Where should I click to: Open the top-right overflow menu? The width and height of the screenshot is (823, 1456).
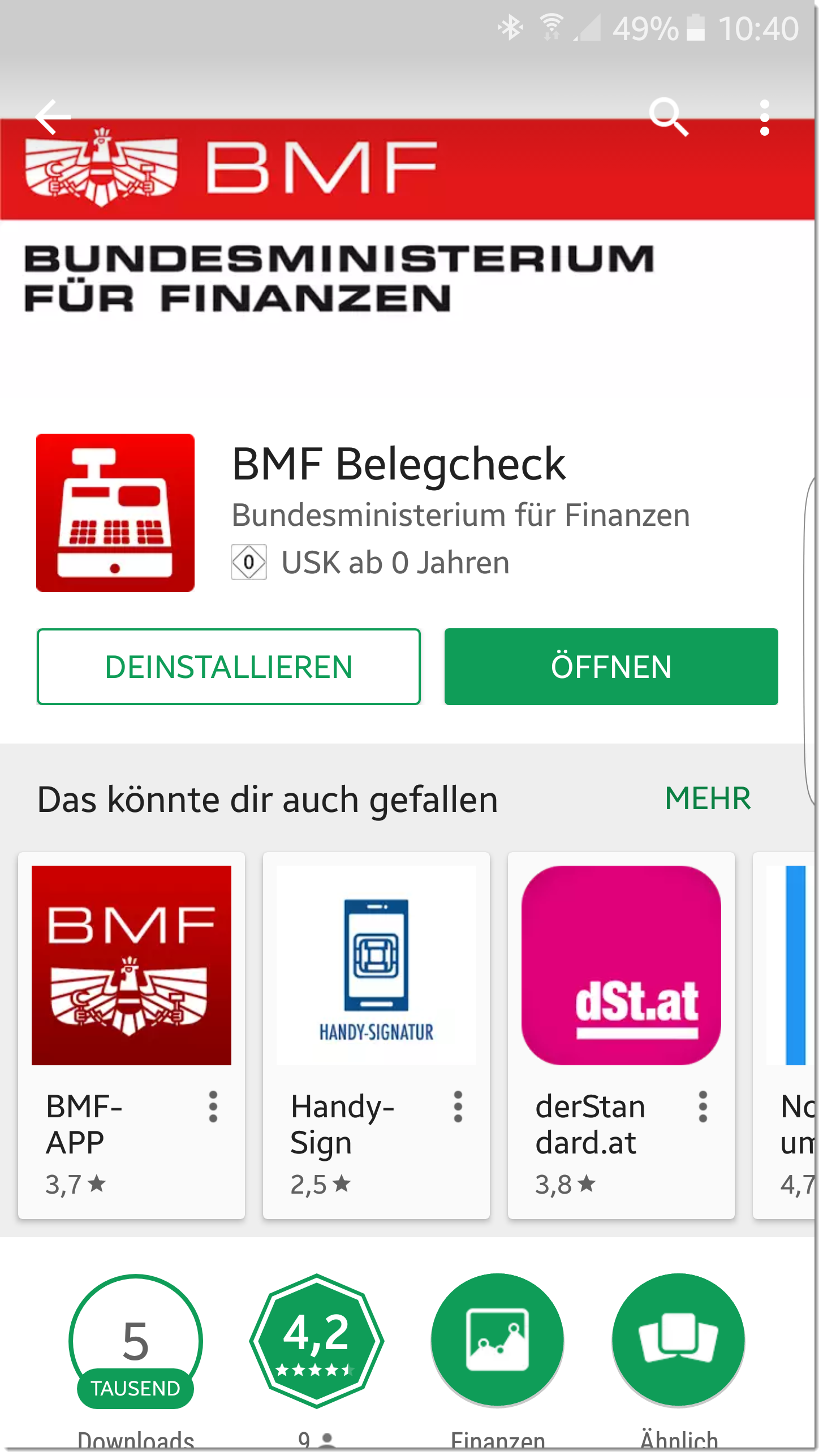tap(764, 118)
